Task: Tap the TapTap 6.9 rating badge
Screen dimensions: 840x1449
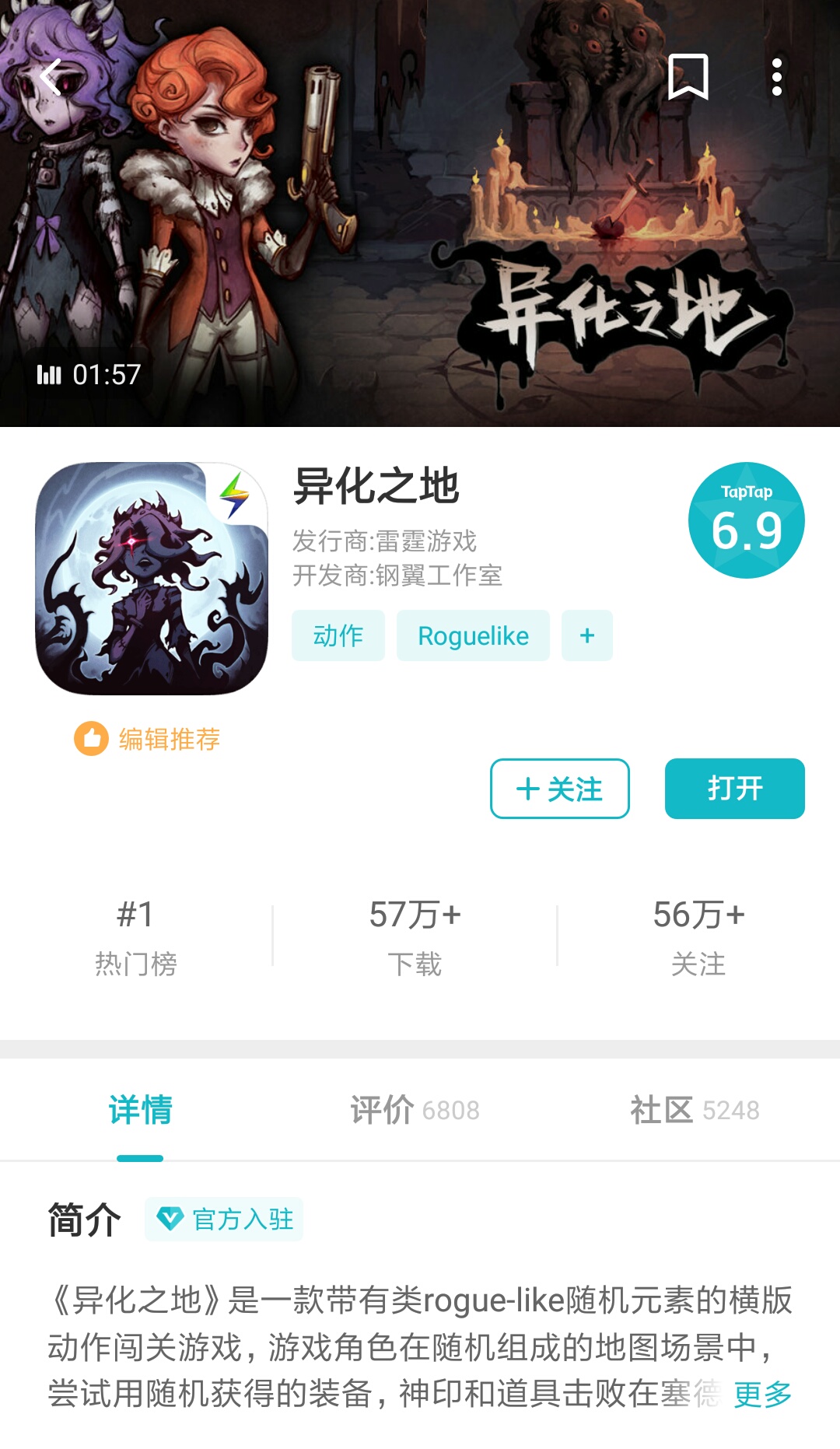Action: [x=746, y=520]
